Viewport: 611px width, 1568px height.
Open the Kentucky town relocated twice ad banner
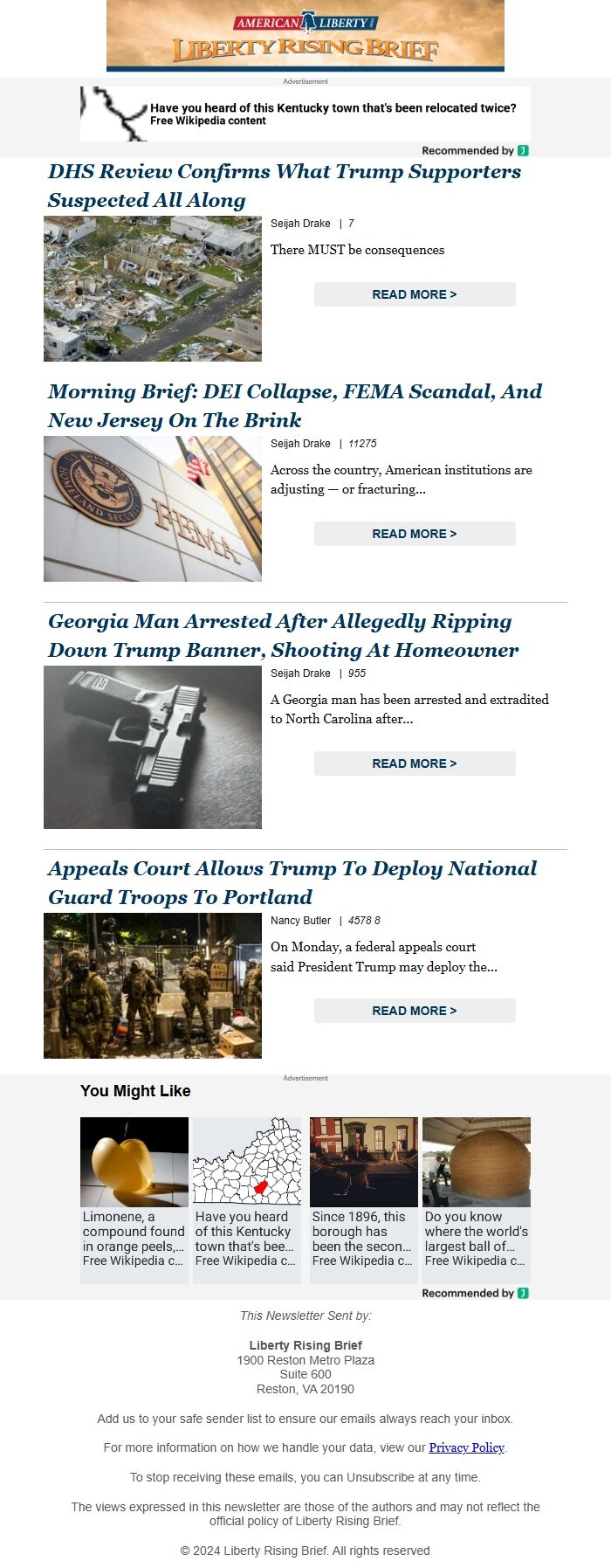pyautogui.click(x=305, y=114)
